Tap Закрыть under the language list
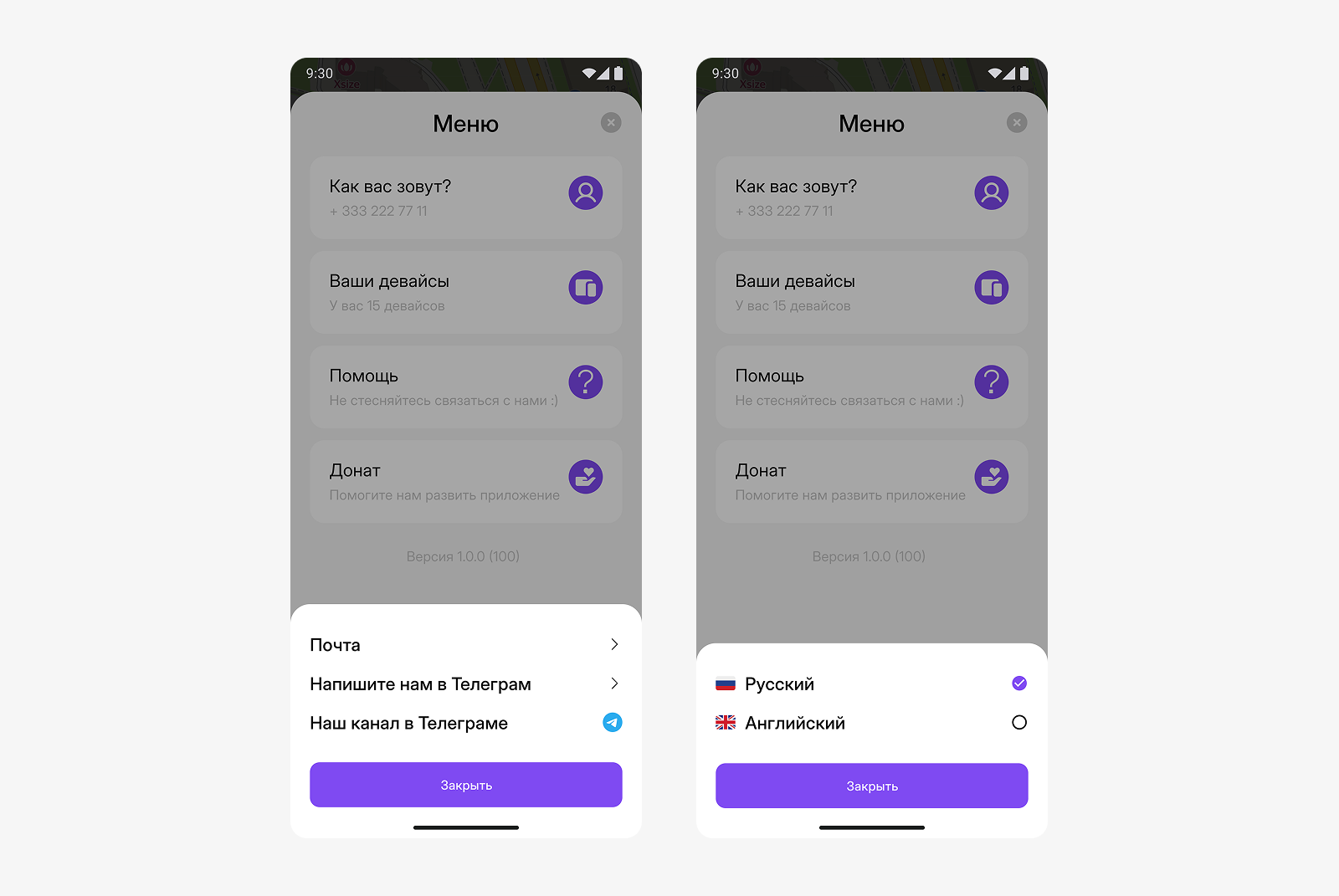The height and width of the screenshot is (896, 1339). (x=871, y=786)
